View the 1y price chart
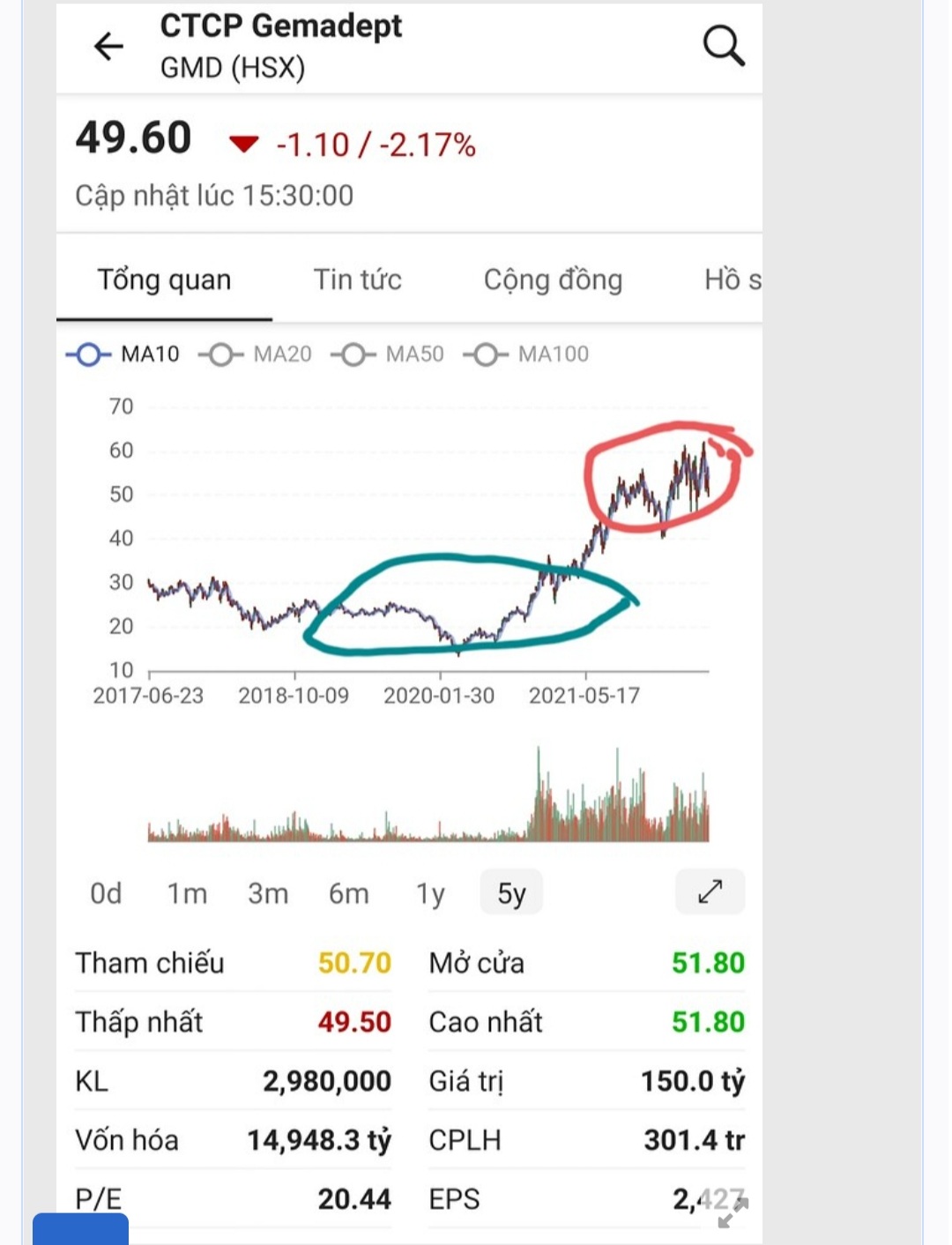This screenshot has height=1245, width=952. [x=430, y=893]
